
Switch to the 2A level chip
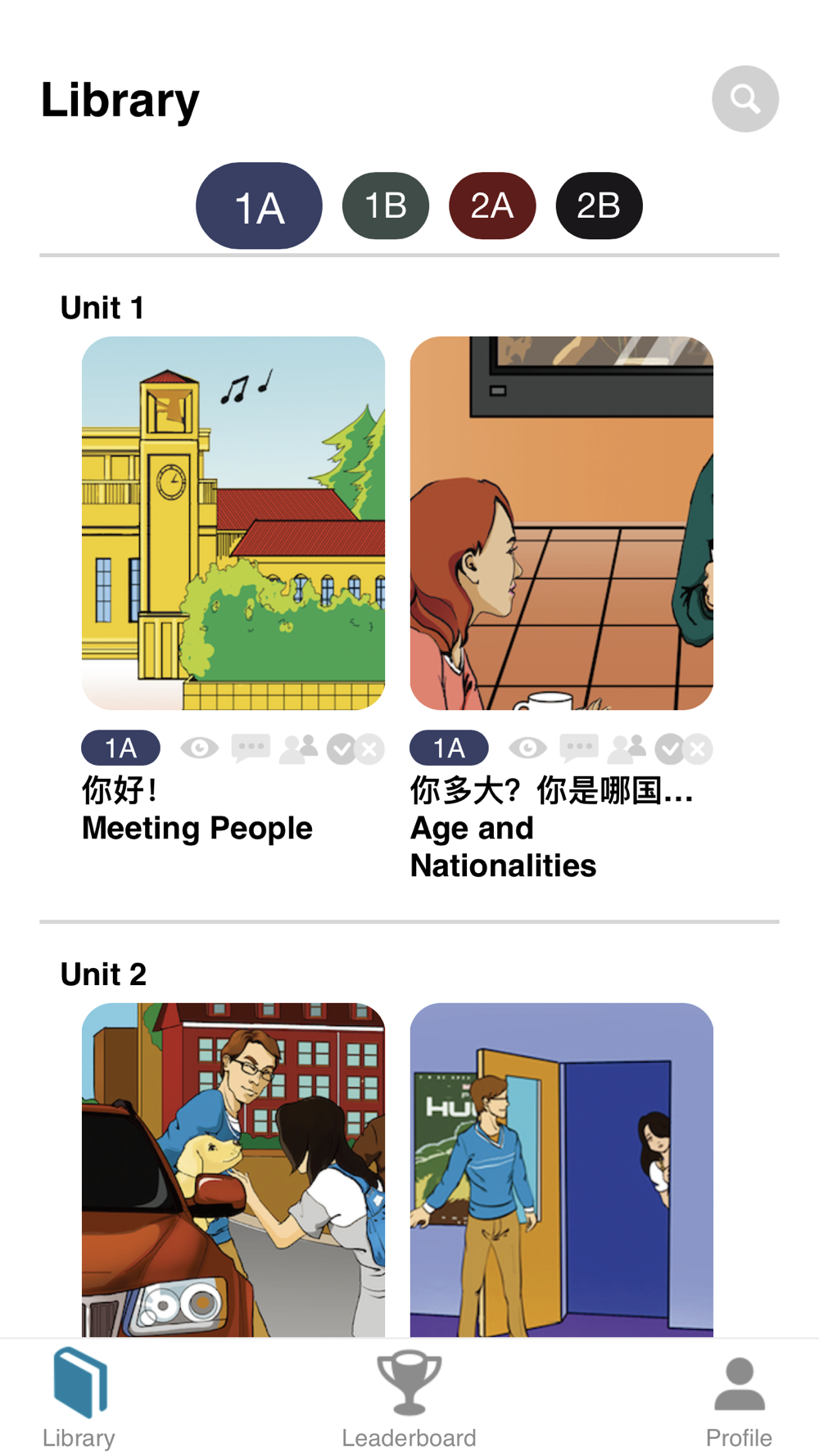[492, 206]
